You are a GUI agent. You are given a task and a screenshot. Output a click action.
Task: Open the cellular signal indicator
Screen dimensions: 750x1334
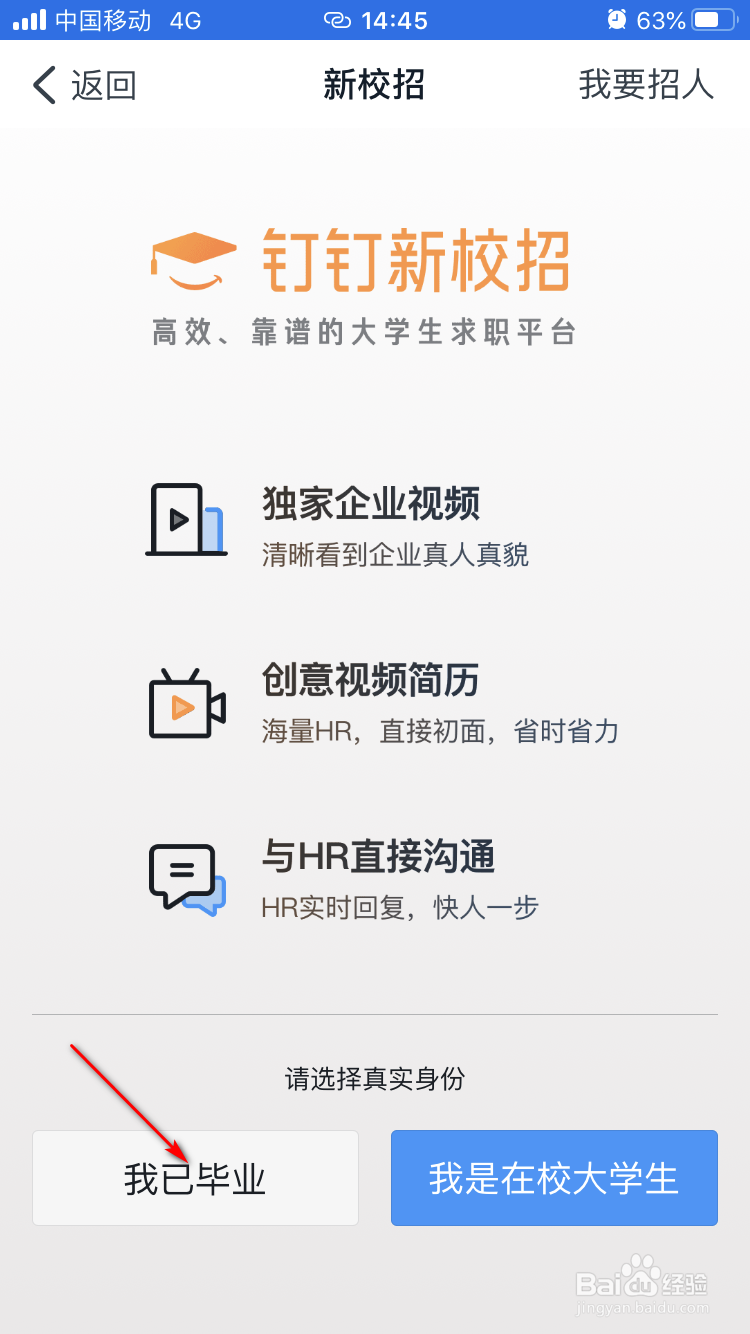tap(30, 18)
